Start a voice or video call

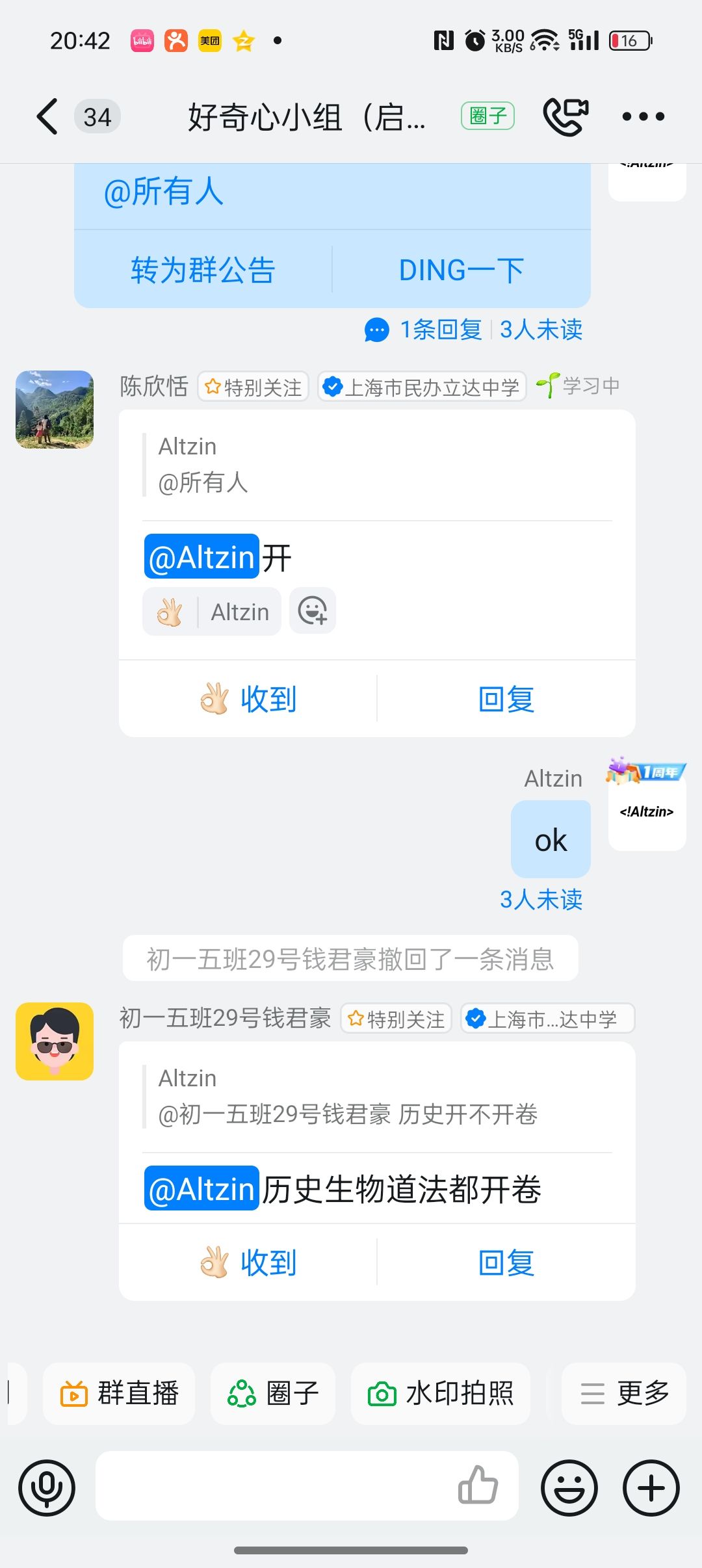tap(565, 117)
